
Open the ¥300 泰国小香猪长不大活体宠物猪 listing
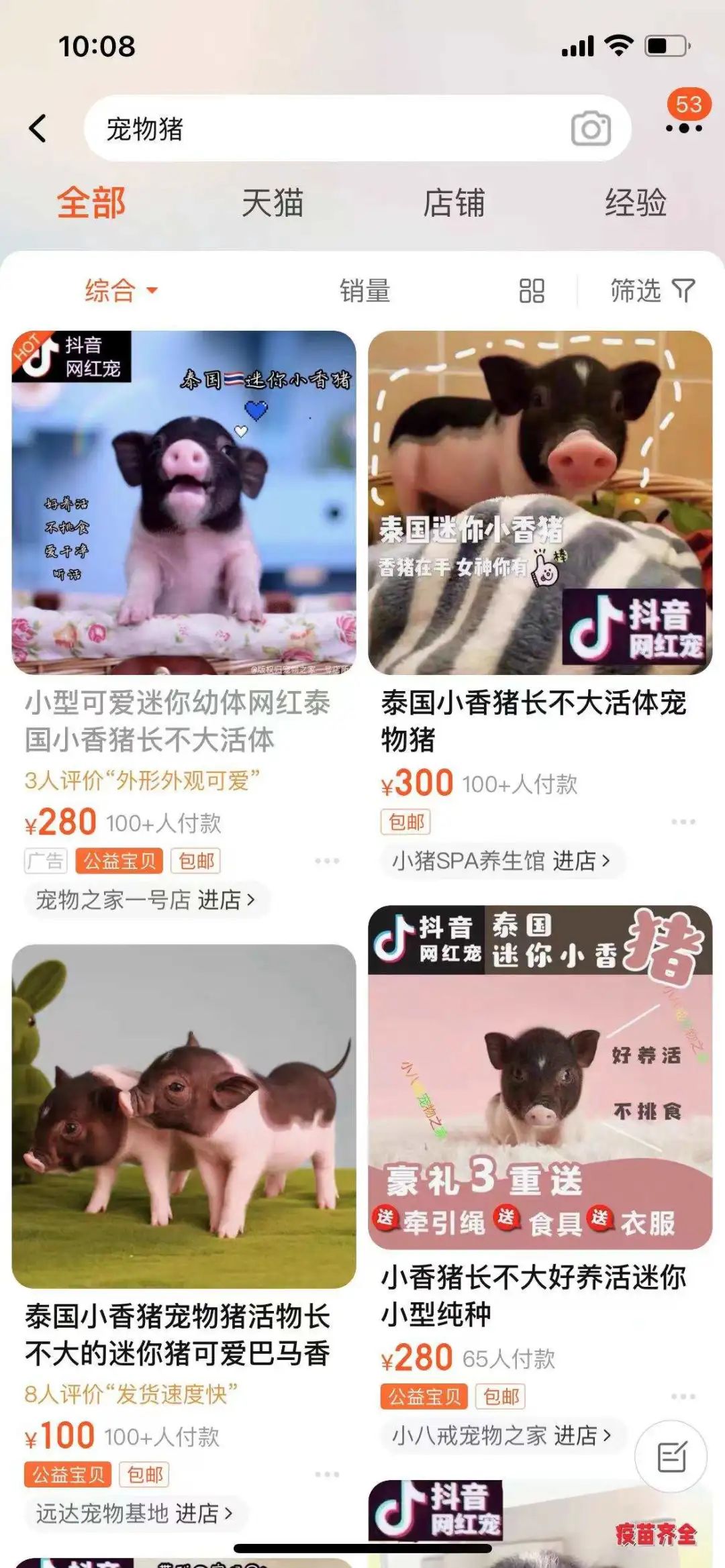coord(540,503)
